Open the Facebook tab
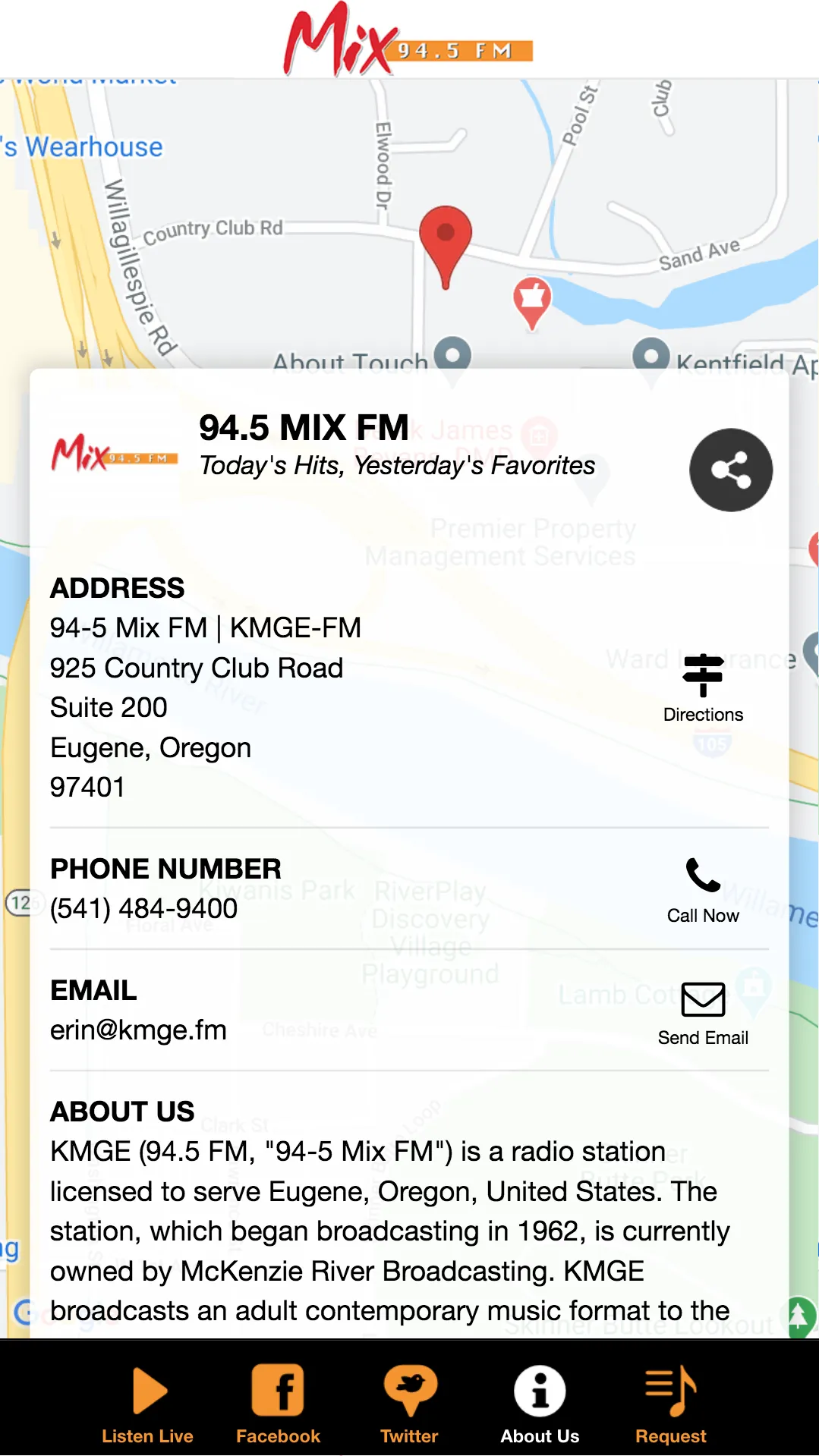The height and width of the screenshot is (1456, 819). pyautogui.click(x=278, y=1404)
